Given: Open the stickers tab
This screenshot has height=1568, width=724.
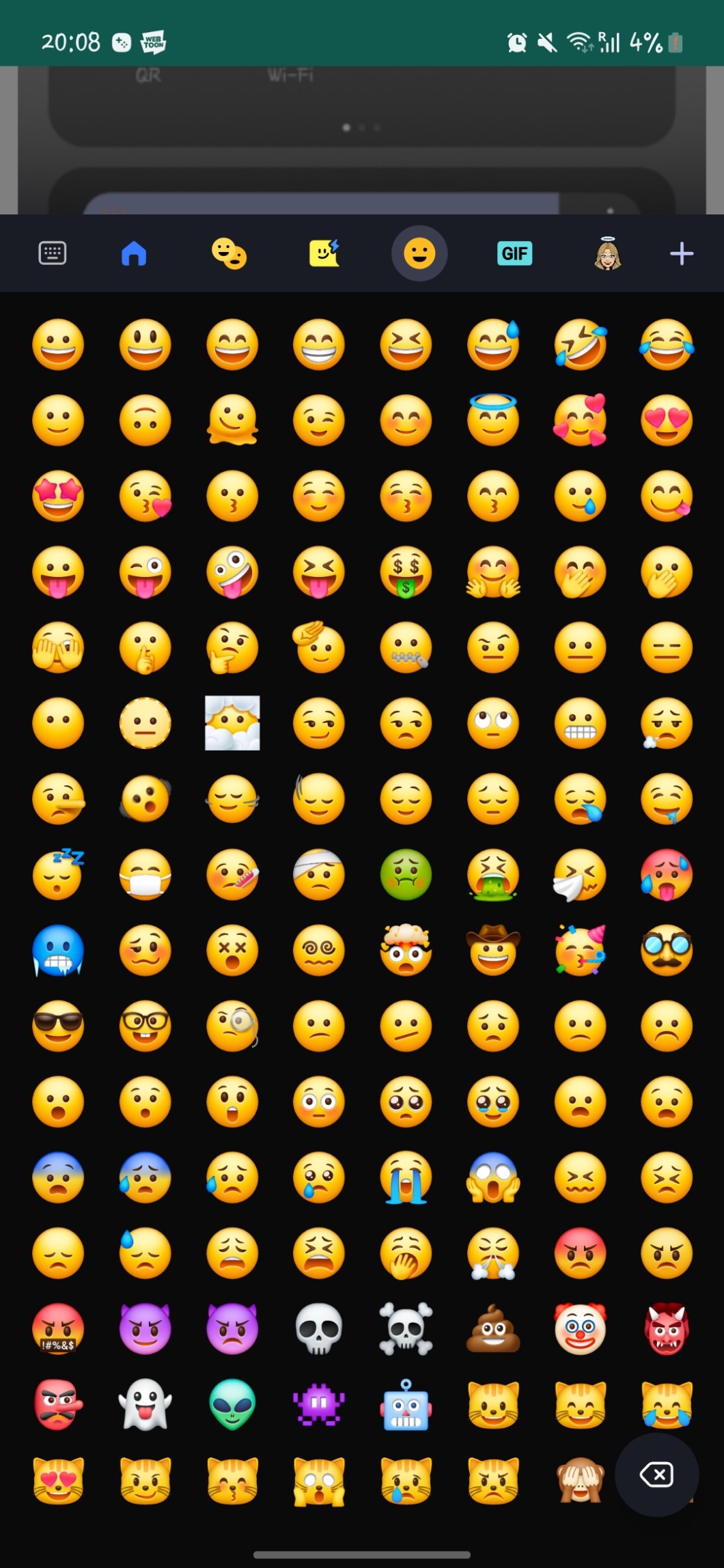Looking at the screenshot, I should 324,253.
